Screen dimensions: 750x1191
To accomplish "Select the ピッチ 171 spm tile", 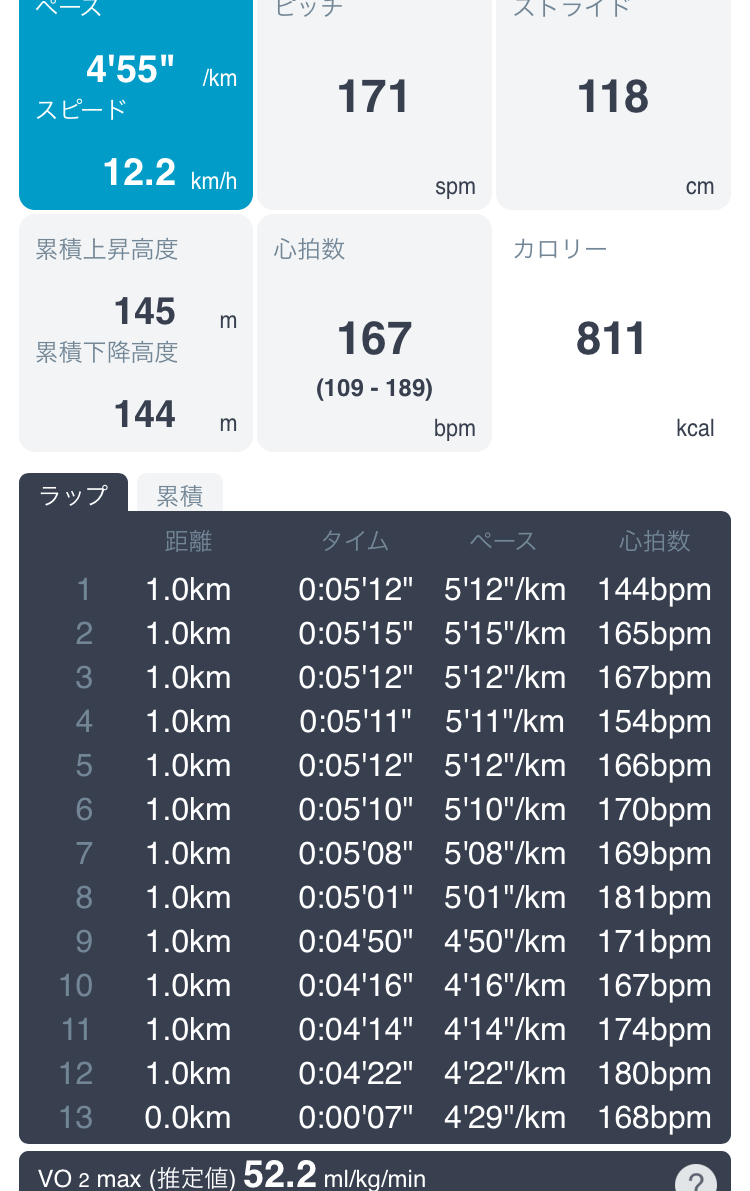I will tap(374, 100).
